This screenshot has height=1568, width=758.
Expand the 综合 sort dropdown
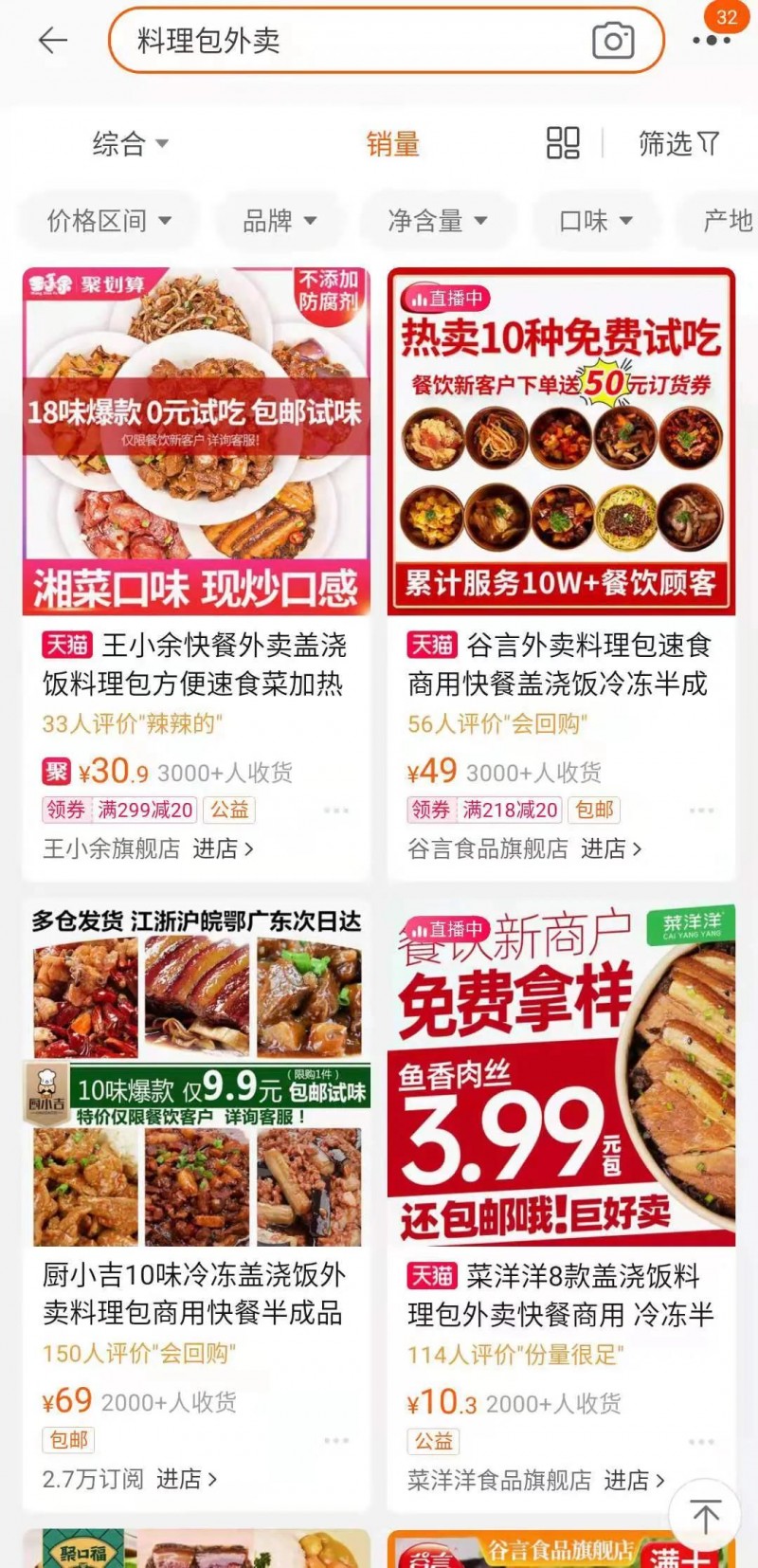(x=131, y=144)
